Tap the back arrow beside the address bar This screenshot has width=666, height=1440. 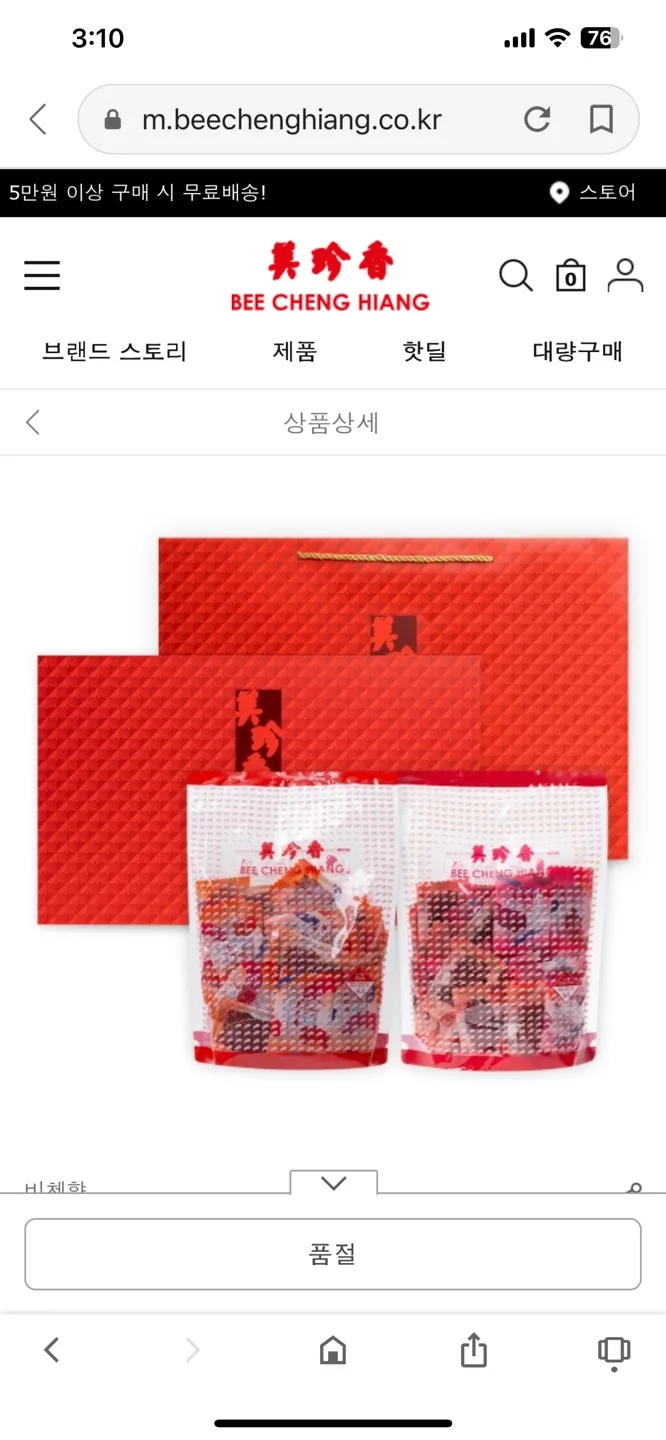coord(38,120)
